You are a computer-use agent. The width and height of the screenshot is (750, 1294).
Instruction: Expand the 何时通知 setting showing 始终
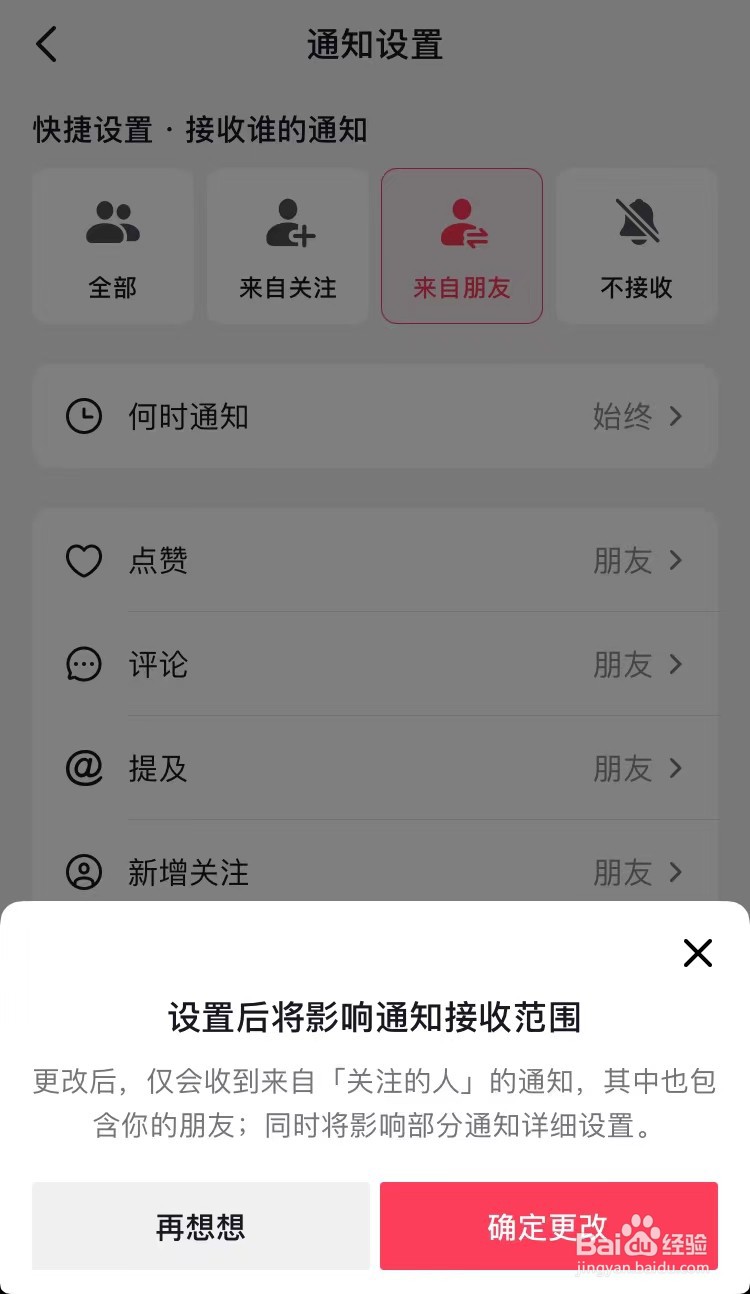(375, 417)
